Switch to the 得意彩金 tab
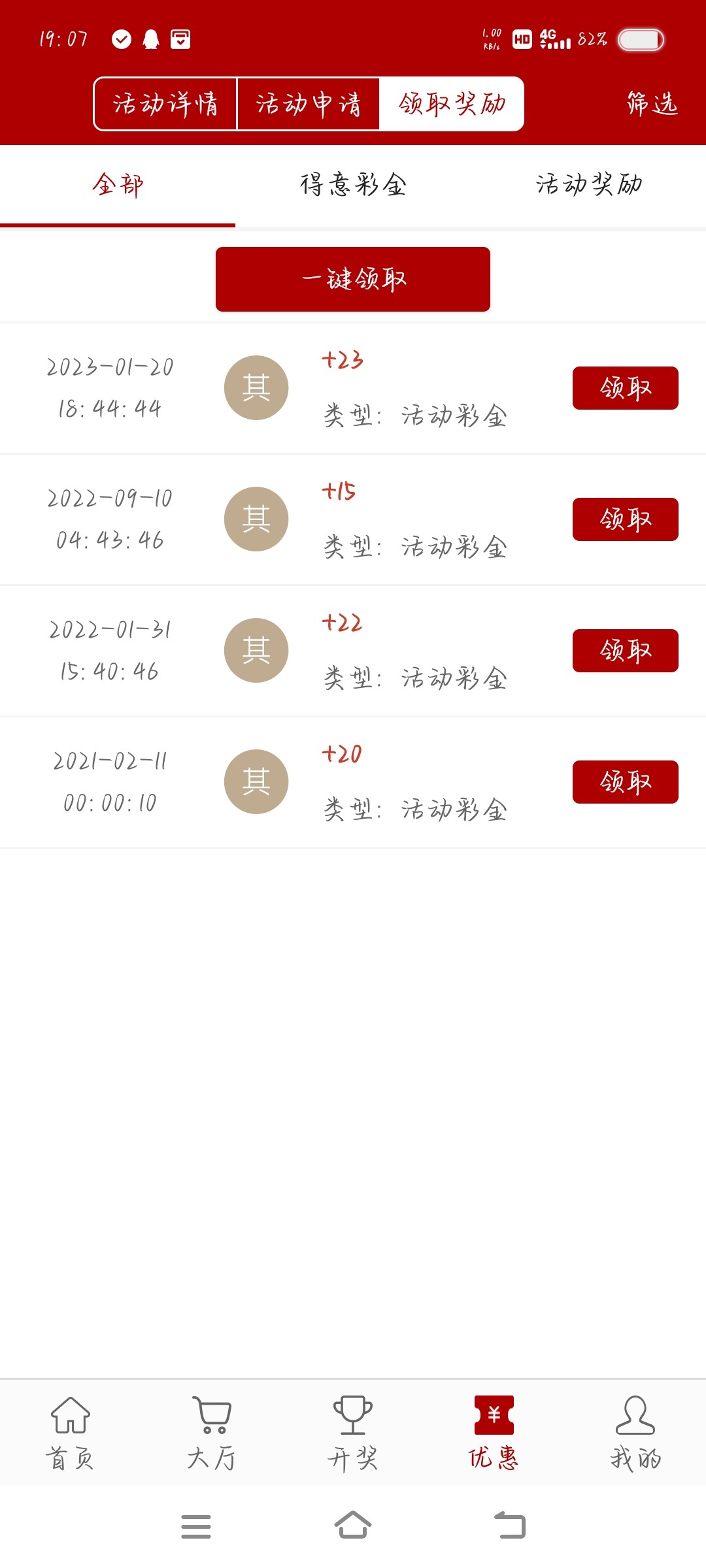This screenshot has width=706, height=1568. coord(353,185)
